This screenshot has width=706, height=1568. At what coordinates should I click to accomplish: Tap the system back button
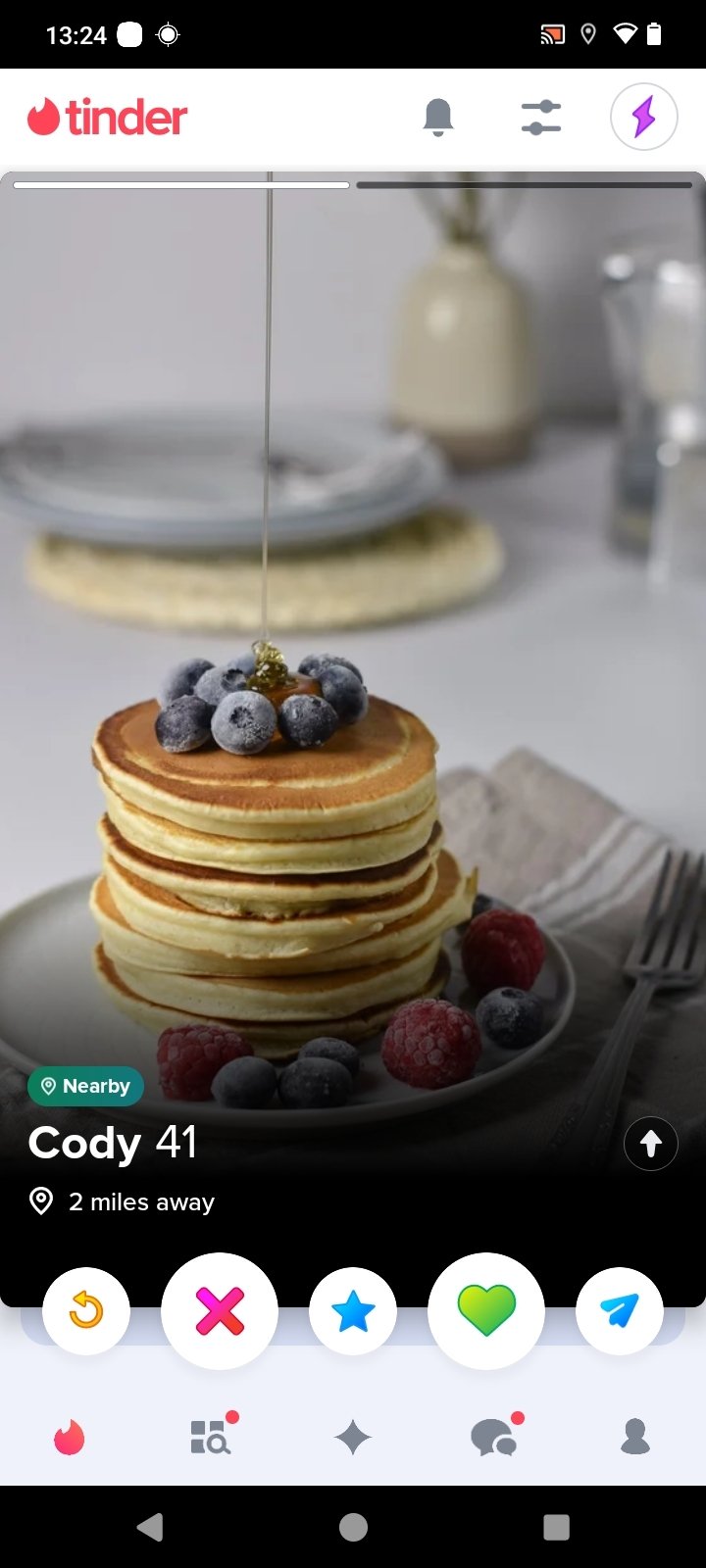(150, 1527)
